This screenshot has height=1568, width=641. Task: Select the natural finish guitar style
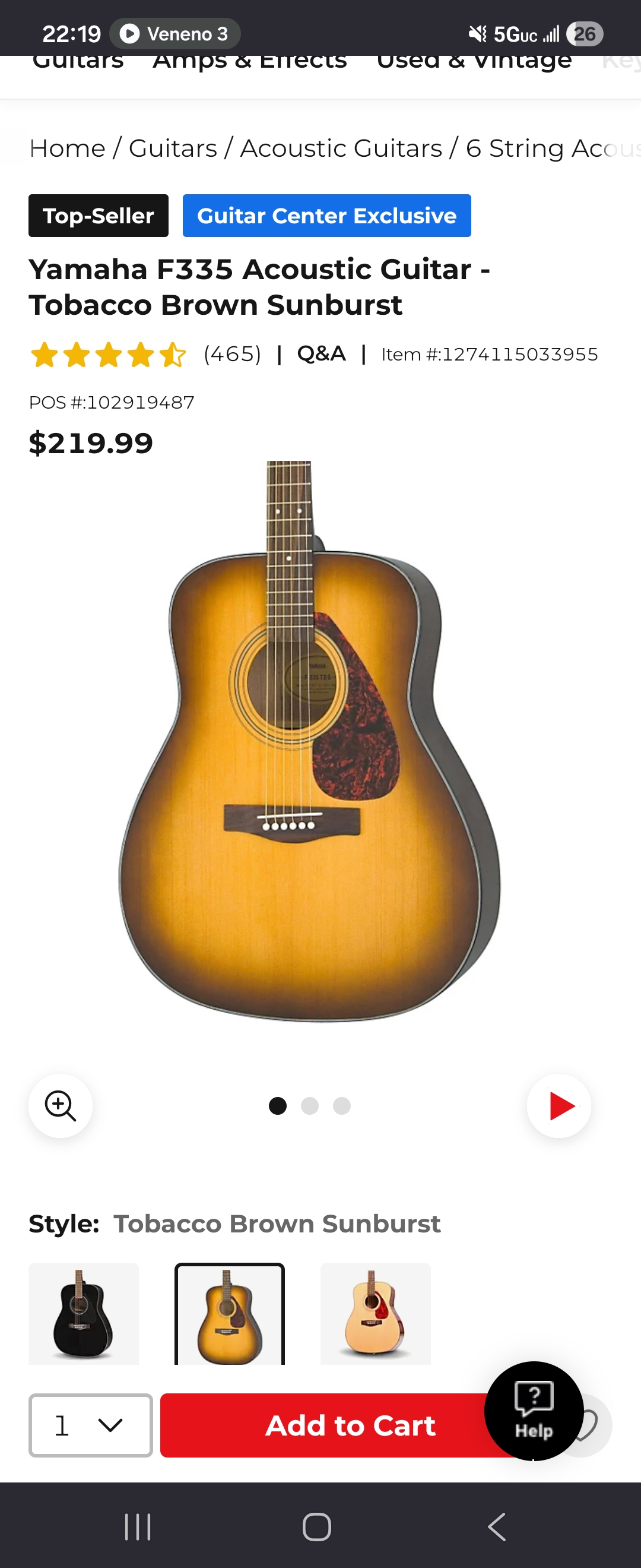(375, 1313)
